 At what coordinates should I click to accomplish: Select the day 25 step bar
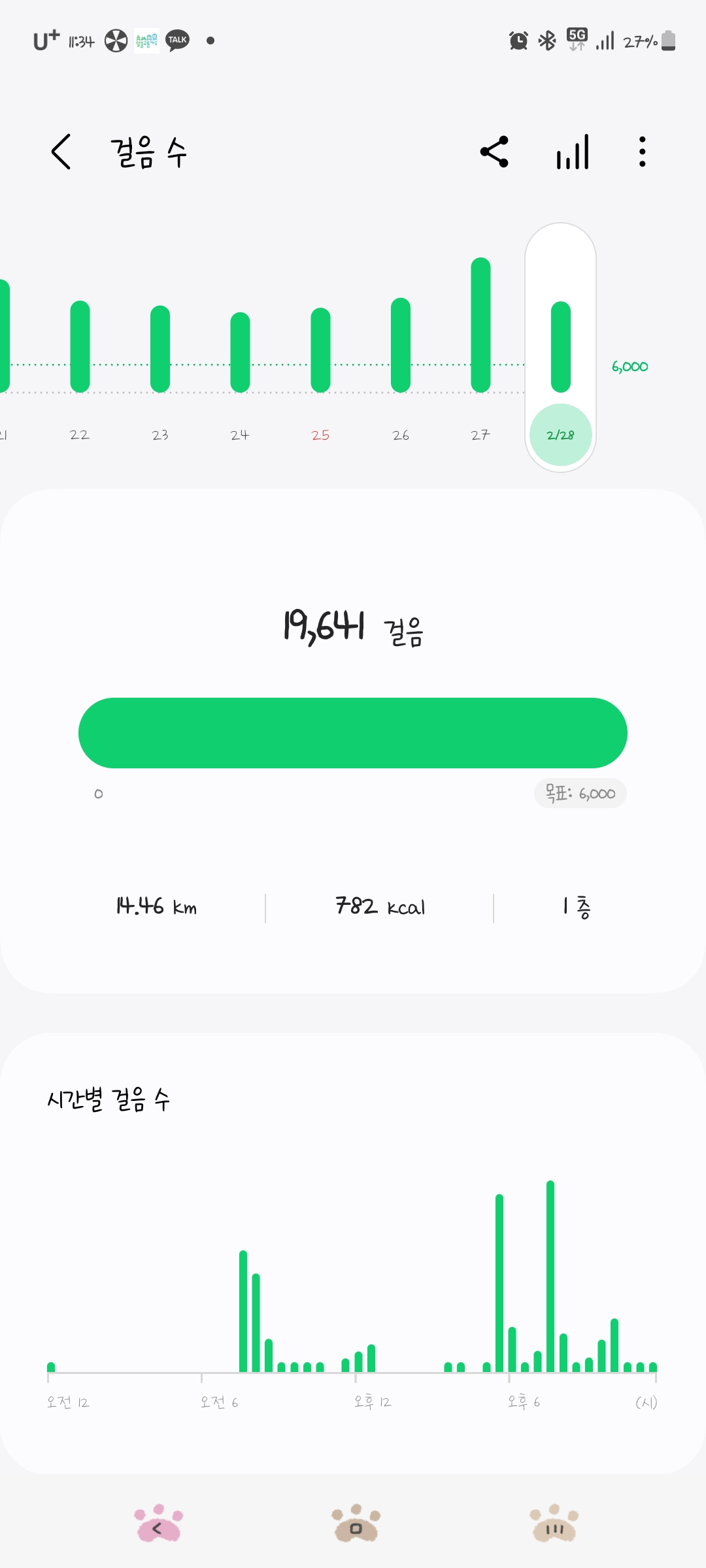[320, 350]
